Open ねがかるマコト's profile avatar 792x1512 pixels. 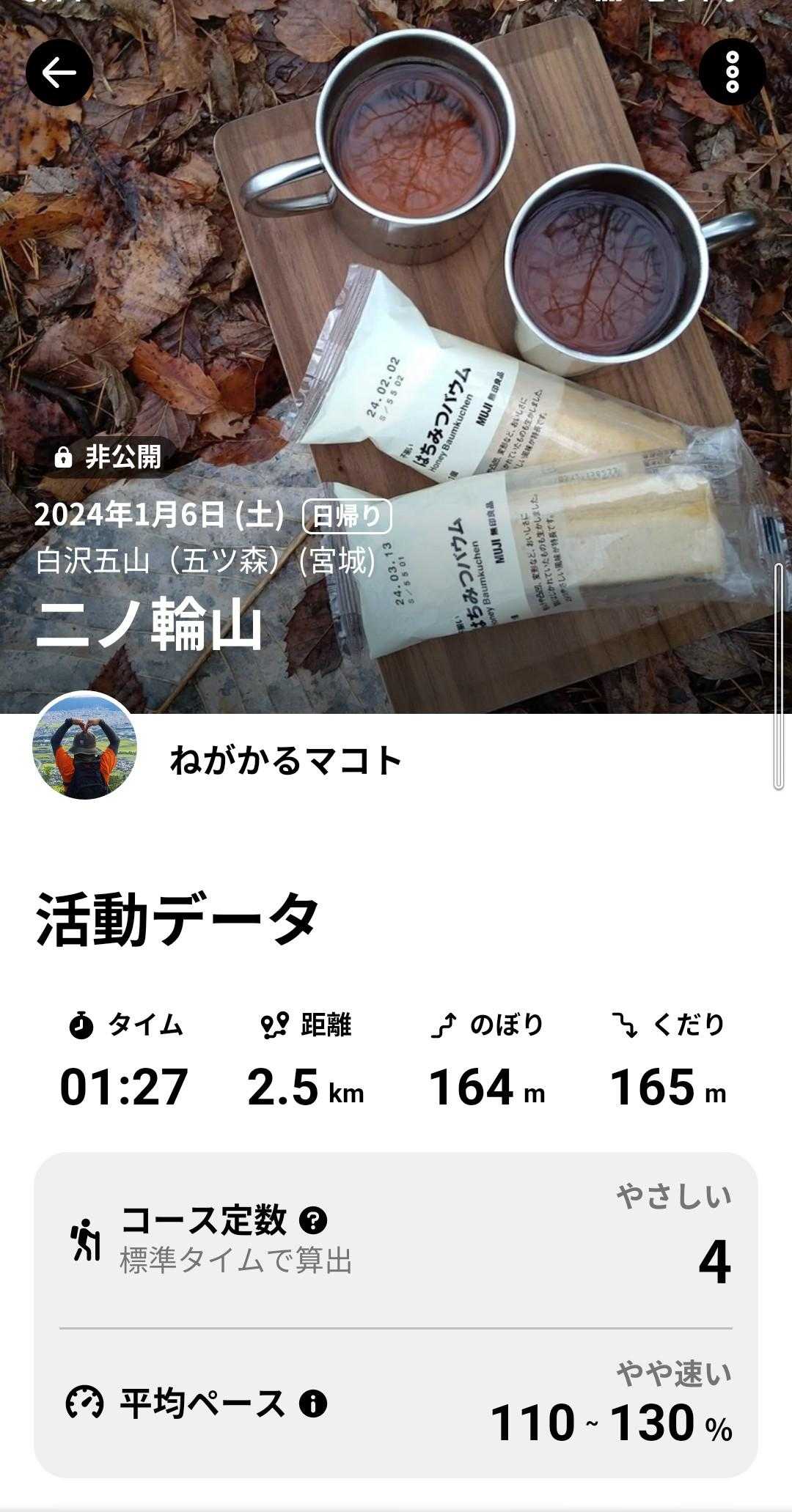84,745
